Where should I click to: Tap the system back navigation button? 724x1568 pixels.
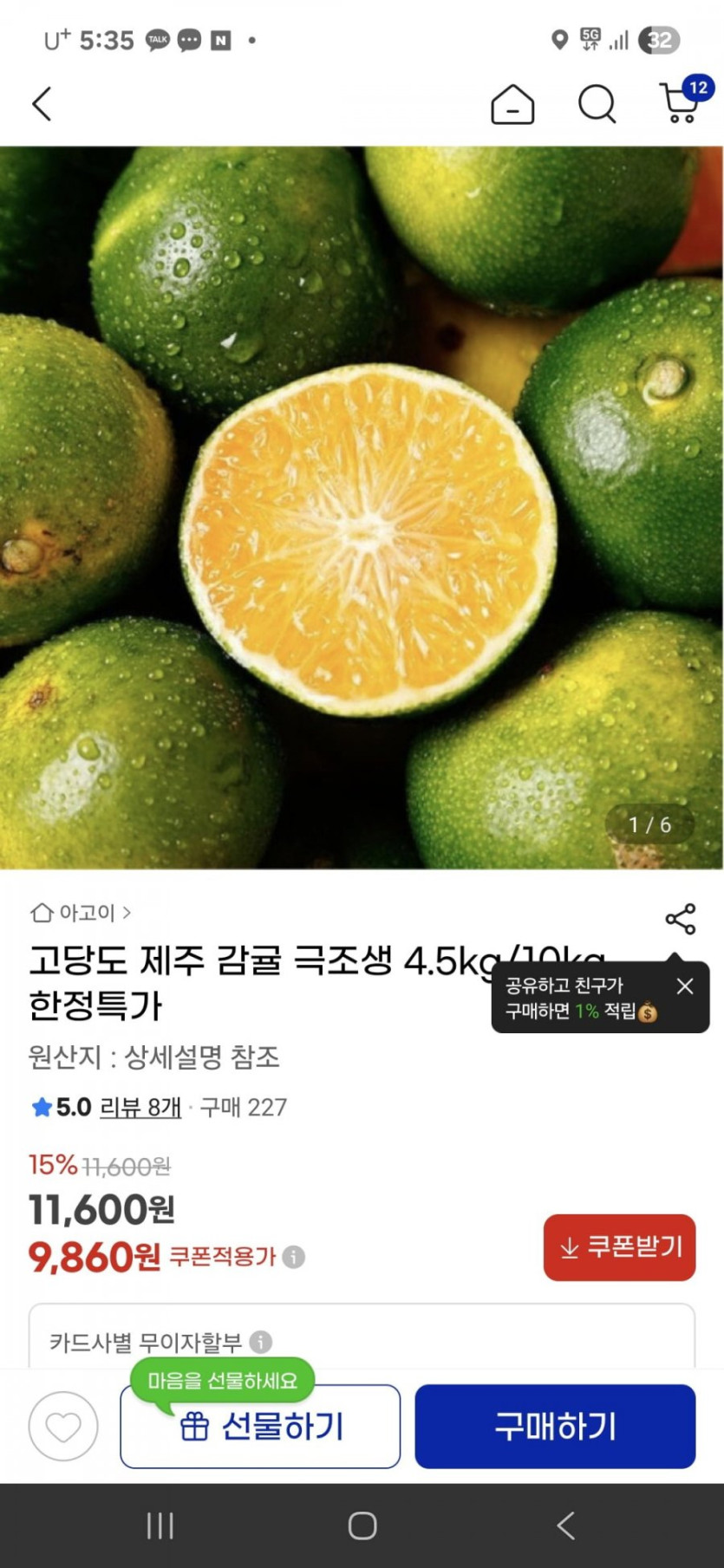[x=565, y=1526]
